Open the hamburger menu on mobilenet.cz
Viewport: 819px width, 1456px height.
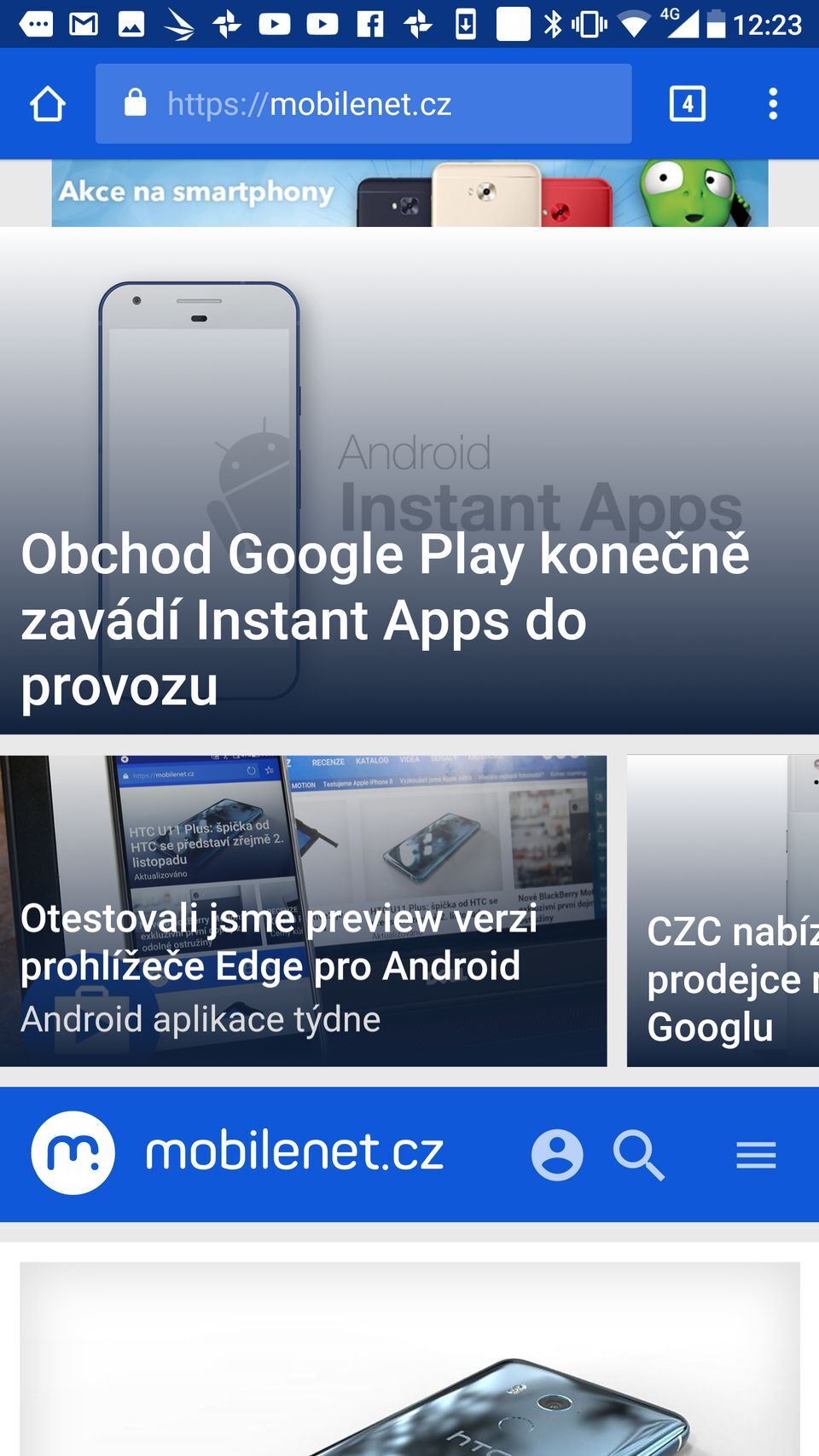[x=755, y=1153]
